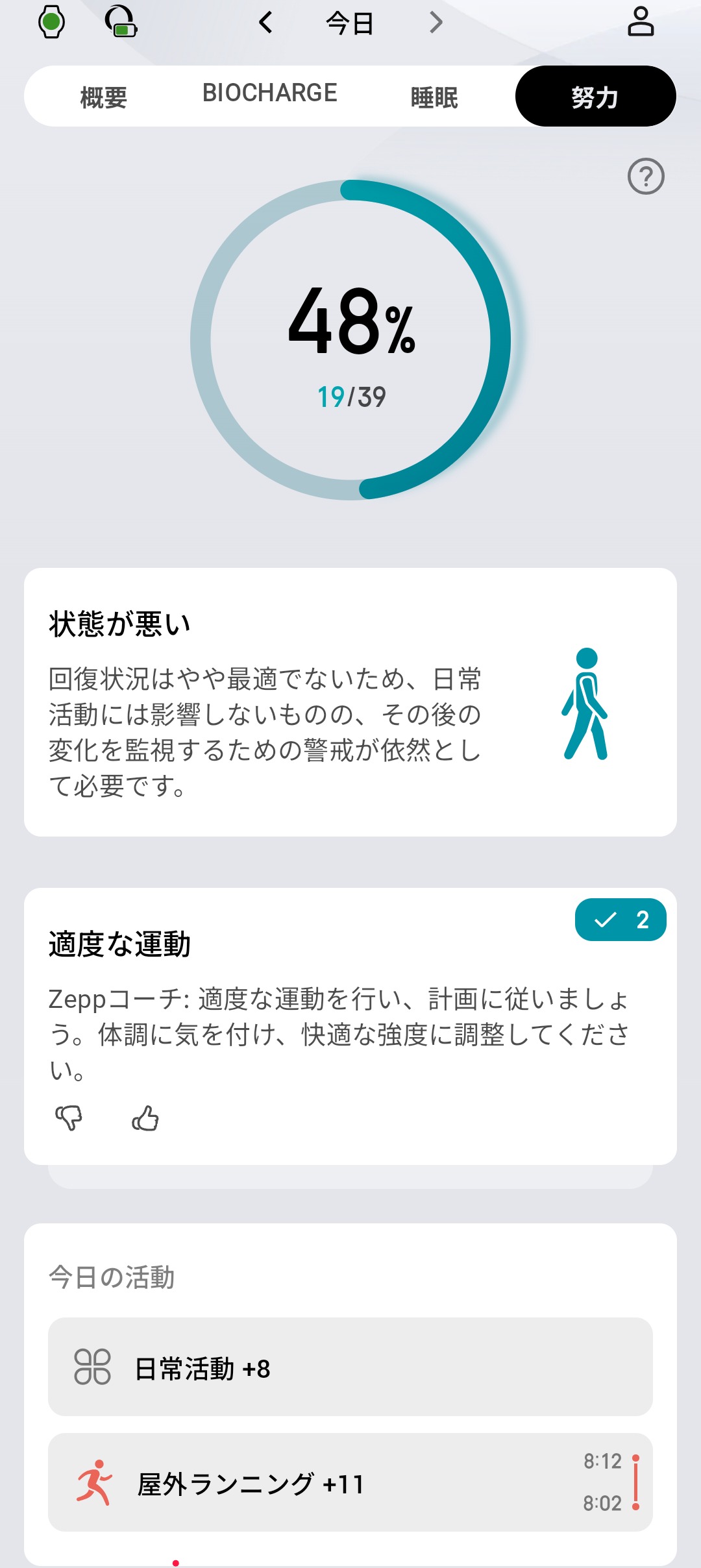The height and width of the screenshot is (1568, 701).
Task: Tap the checkmark badge showing 2
Action: (621, 920)
